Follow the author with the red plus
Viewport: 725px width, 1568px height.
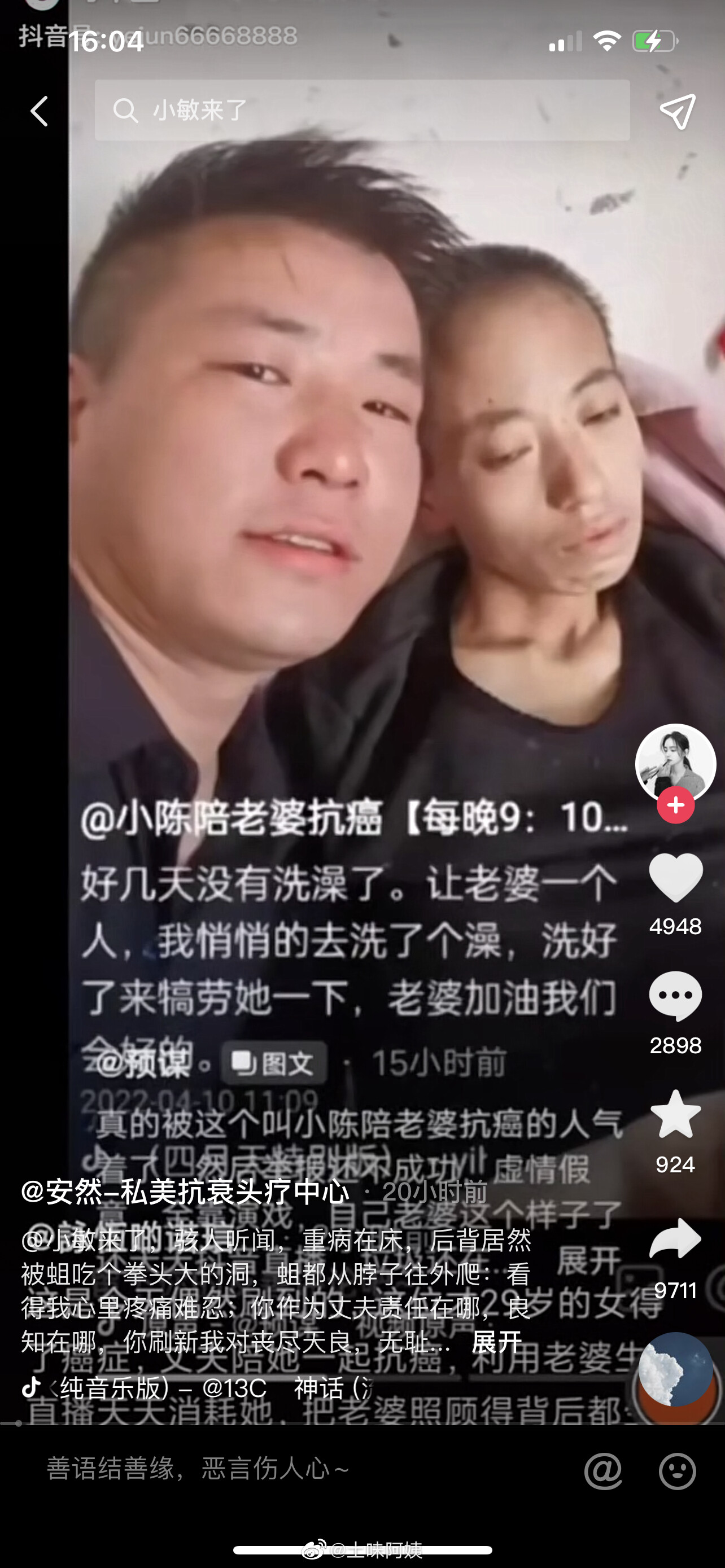coord(676,805)
